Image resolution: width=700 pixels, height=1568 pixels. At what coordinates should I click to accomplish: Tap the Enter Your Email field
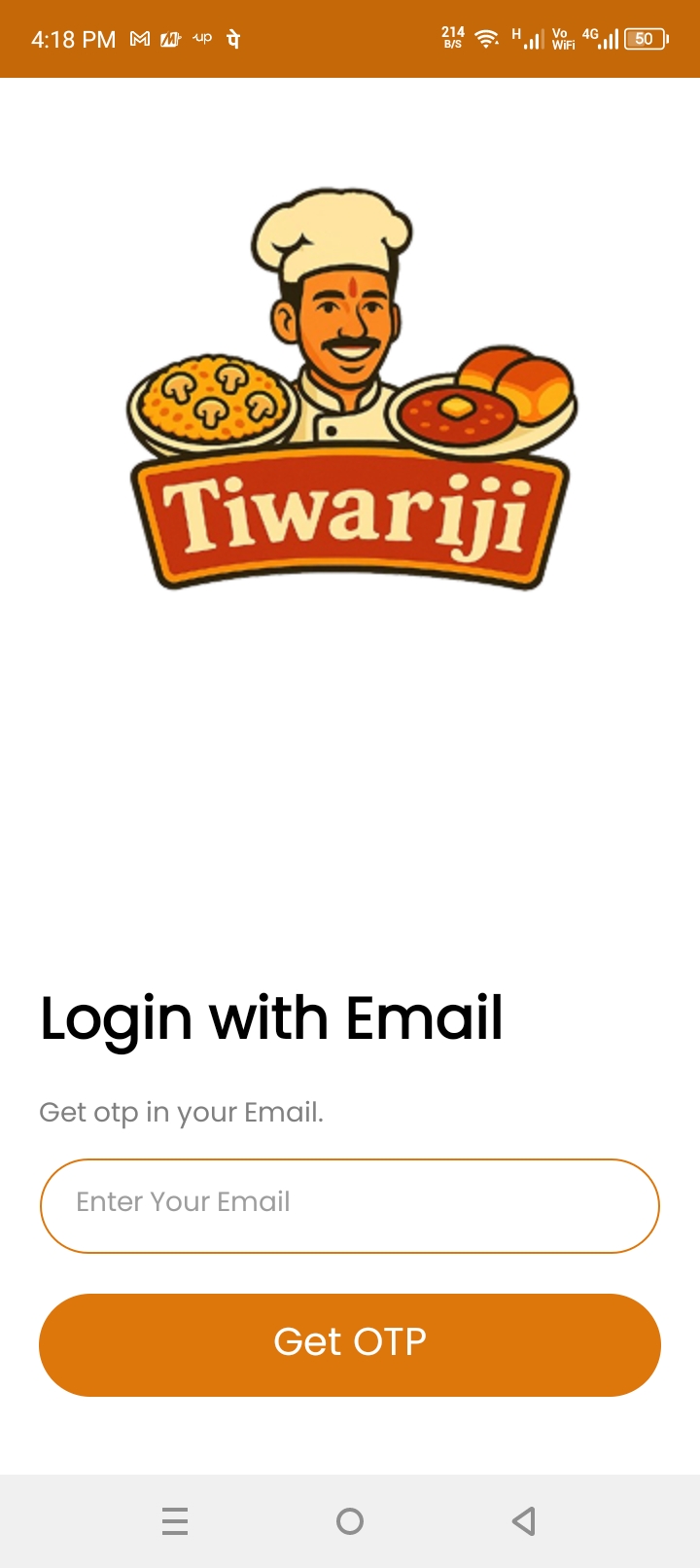350,1205
